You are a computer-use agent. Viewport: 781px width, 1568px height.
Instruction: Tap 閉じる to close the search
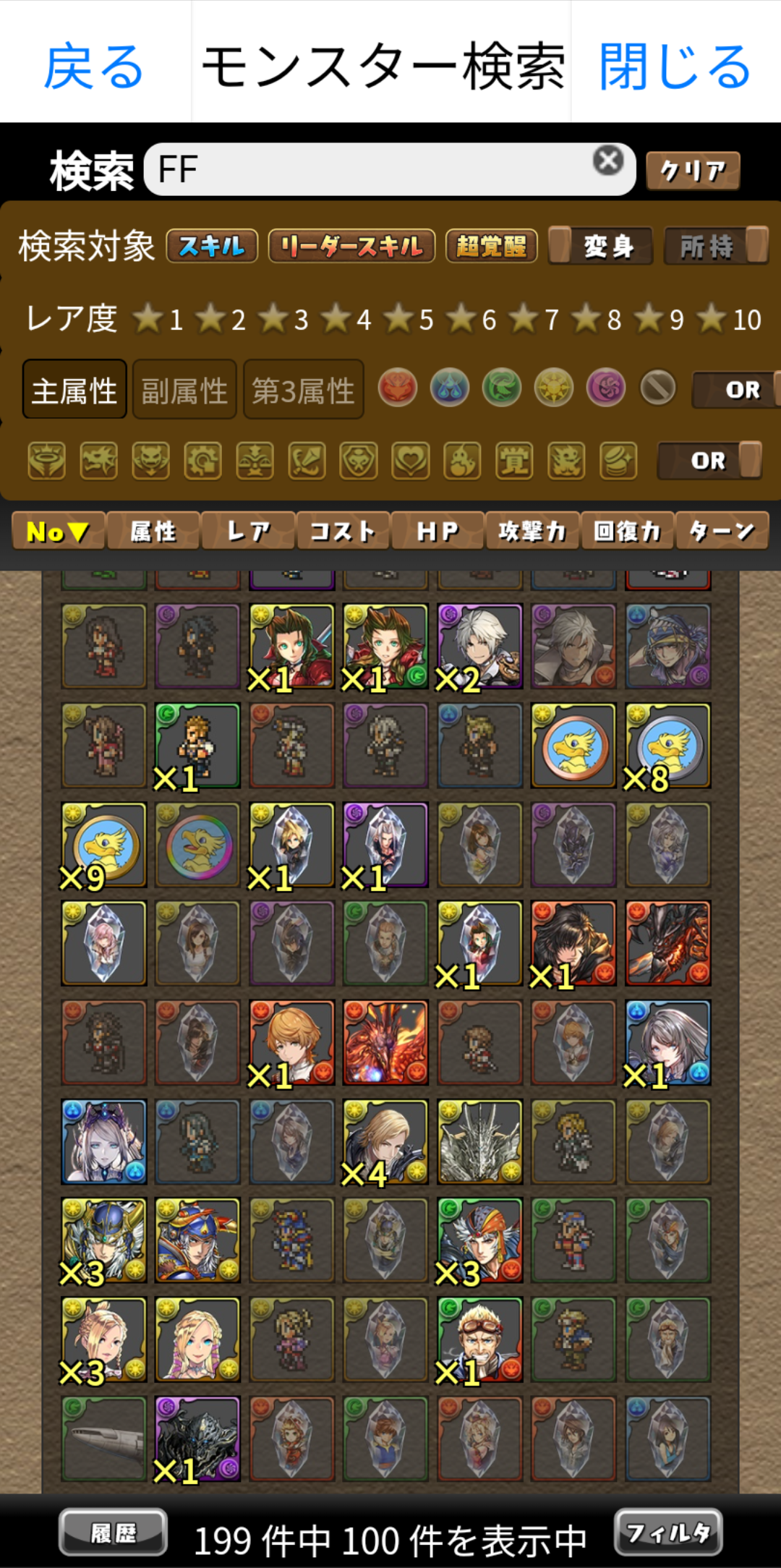(675, 67)
